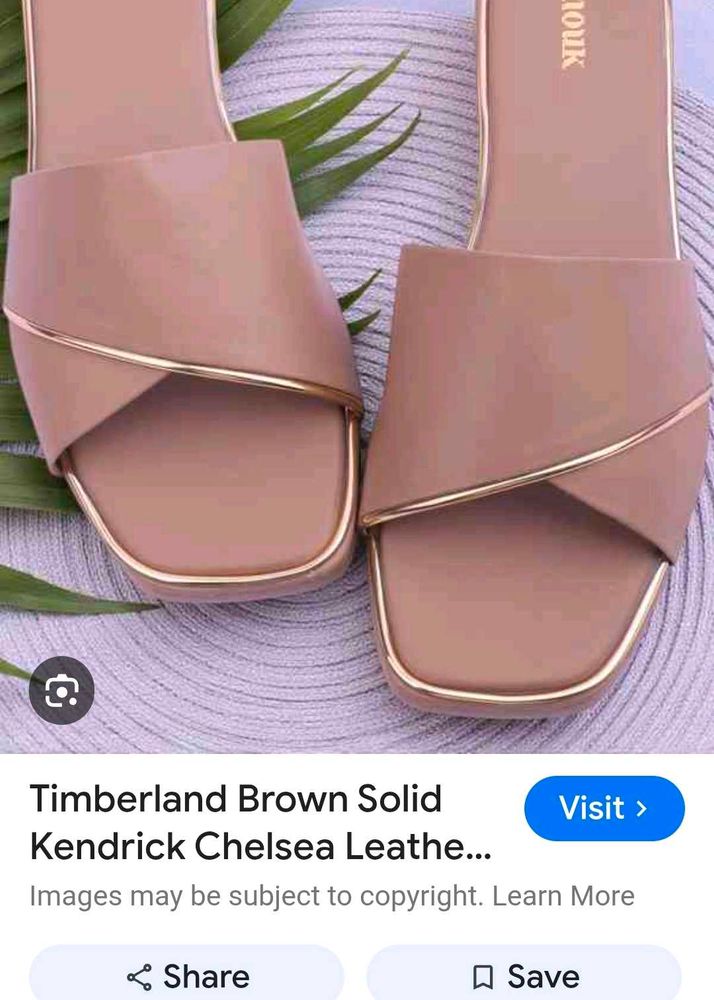Visit the source website
The height and width of the screenshot is (1000, 714).
[x=603, y=808]
